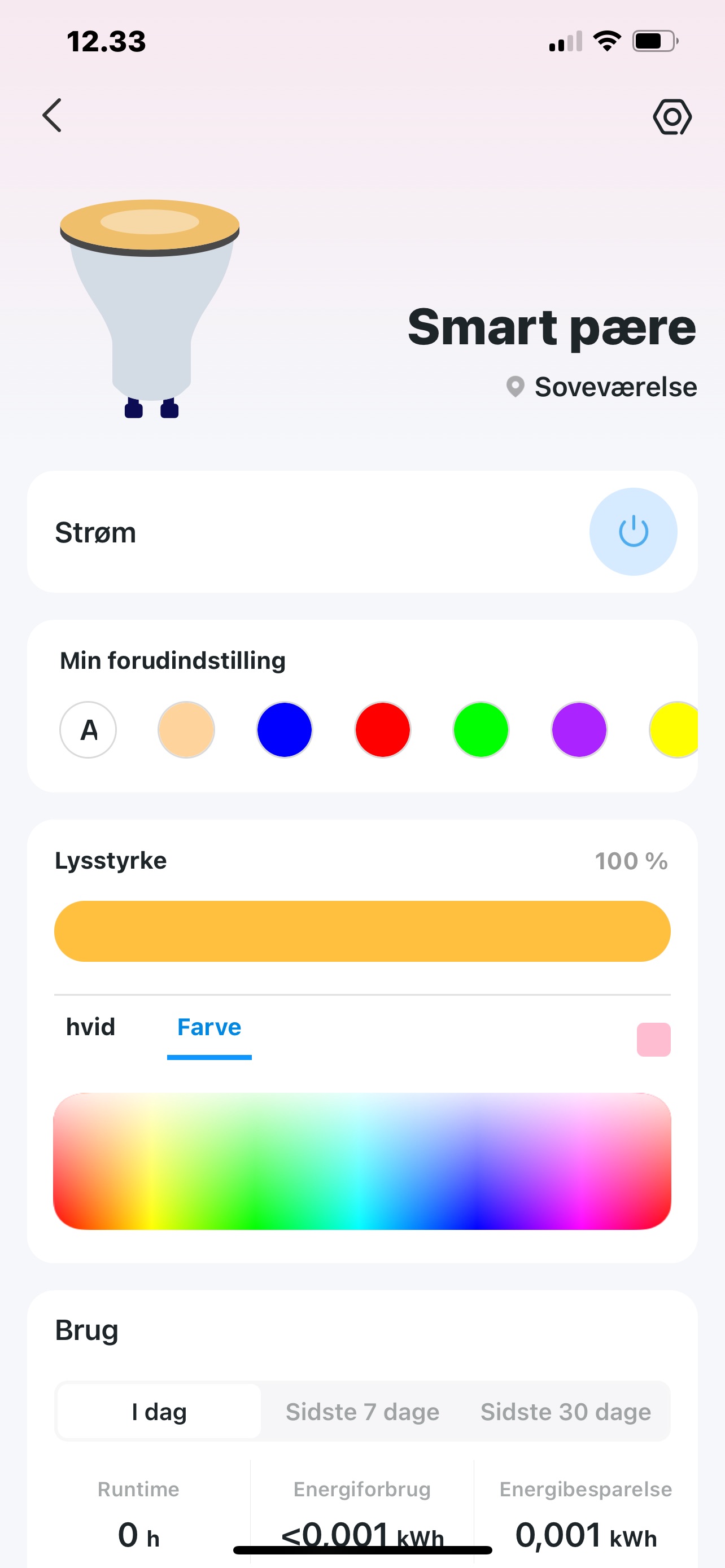Switch usage to Sidste 7 dage
Viewport: 725px width, 1568px height.
362,1412
